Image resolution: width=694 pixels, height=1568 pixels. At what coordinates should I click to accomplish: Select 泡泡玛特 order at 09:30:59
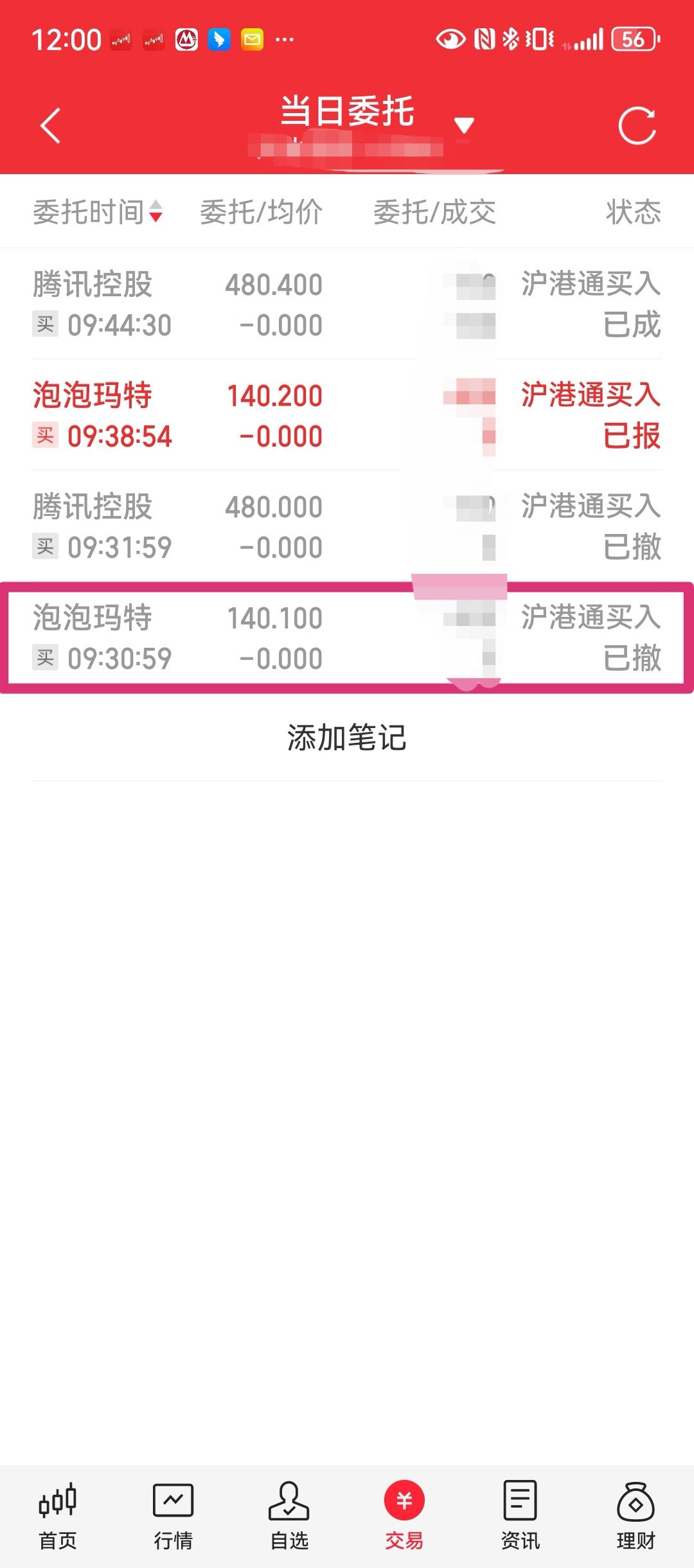coord(347,637)
